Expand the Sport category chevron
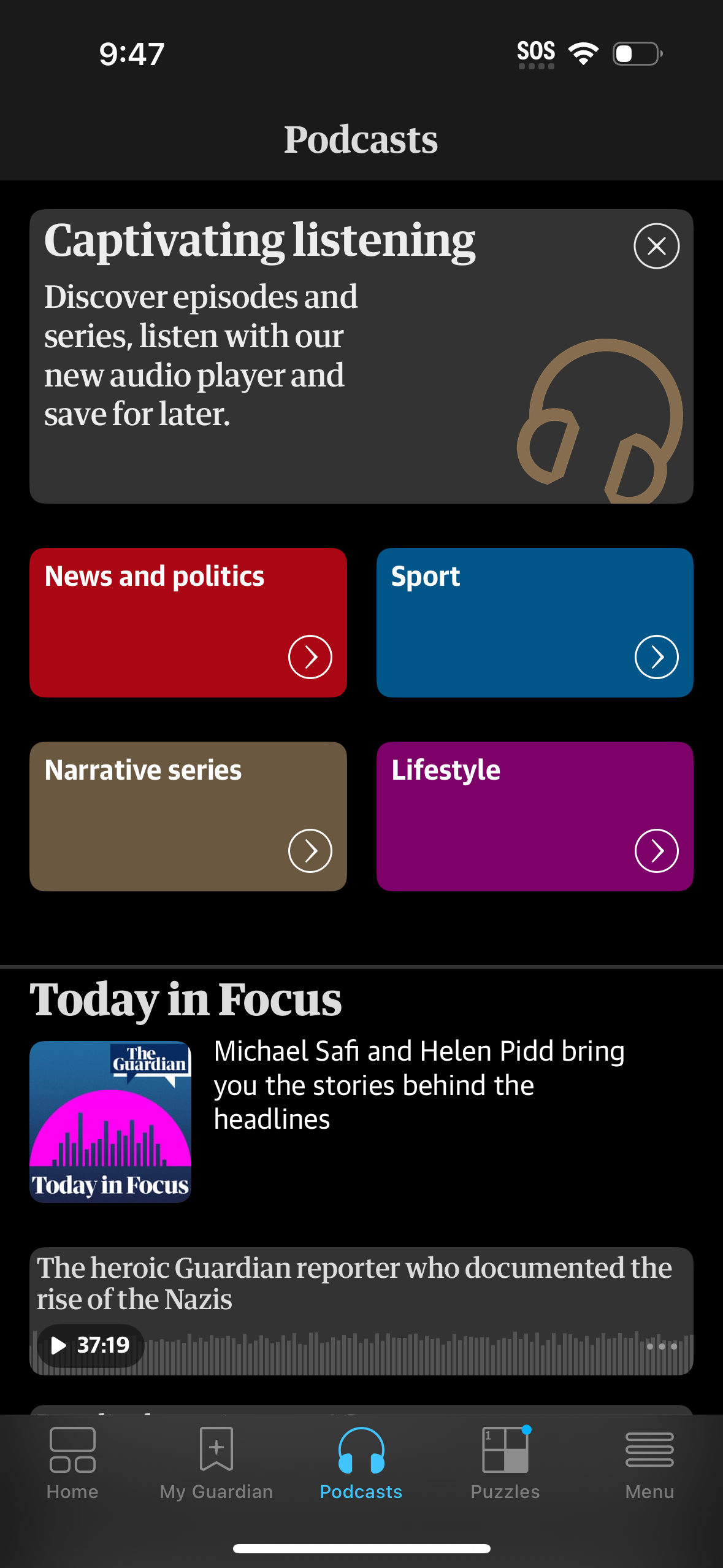The height and width of the screenshot is (1568, 723). pos(656,656)
